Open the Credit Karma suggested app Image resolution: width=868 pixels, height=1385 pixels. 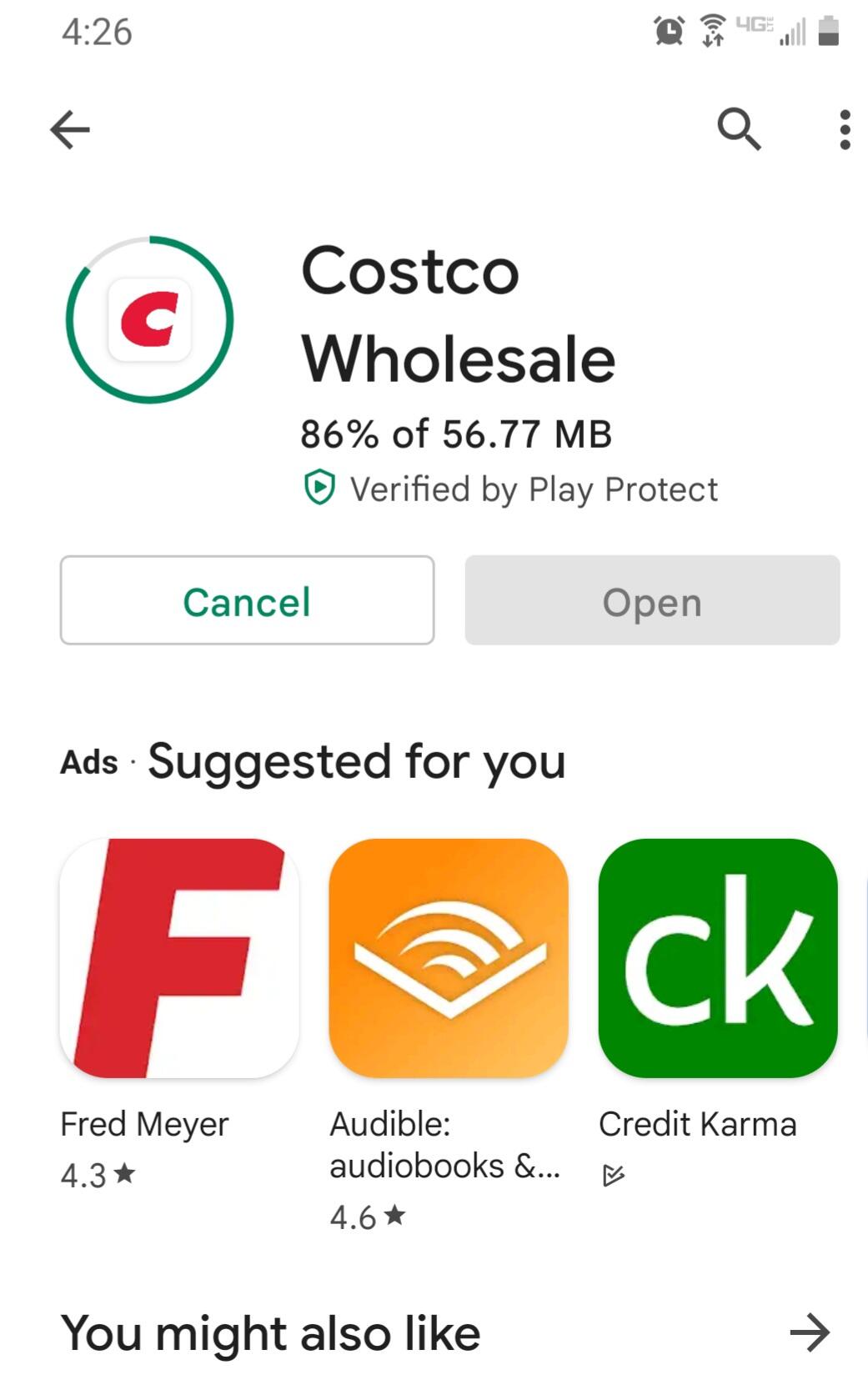pos(718,958)
